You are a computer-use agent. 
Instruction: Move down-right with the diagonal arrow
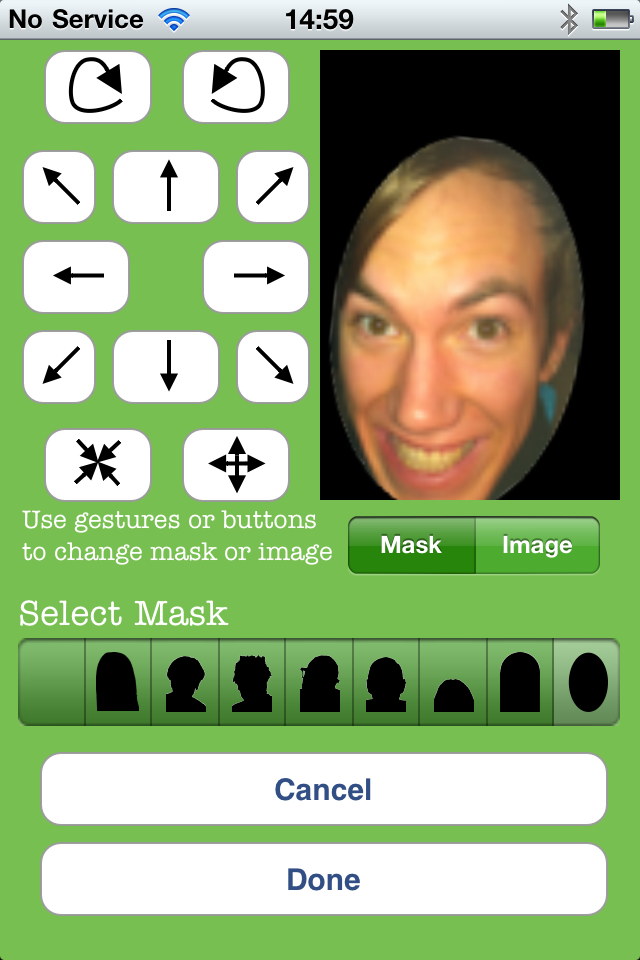click(x=273, y=367)
